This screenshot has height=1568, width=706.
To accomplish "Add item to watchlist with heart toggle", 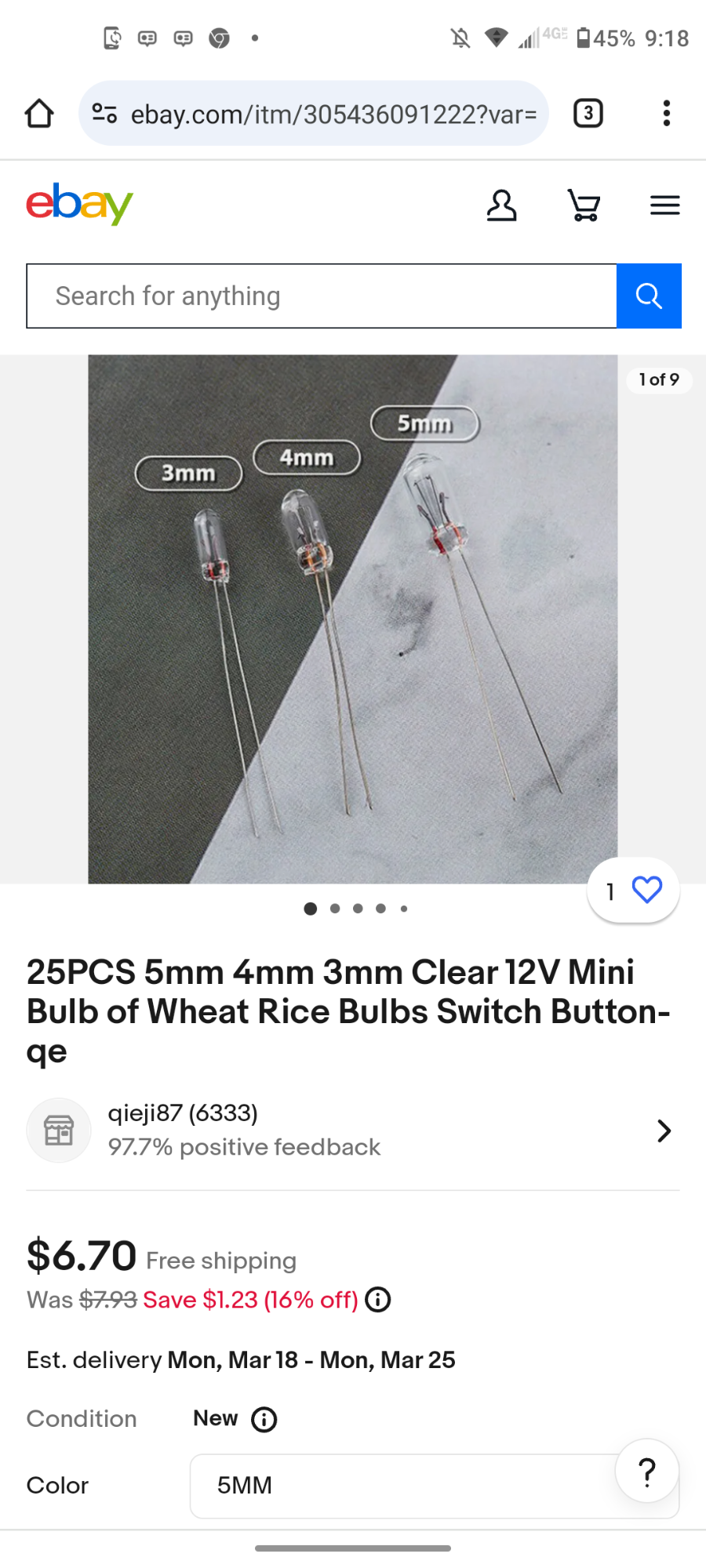I will click(x=646, y=890).
